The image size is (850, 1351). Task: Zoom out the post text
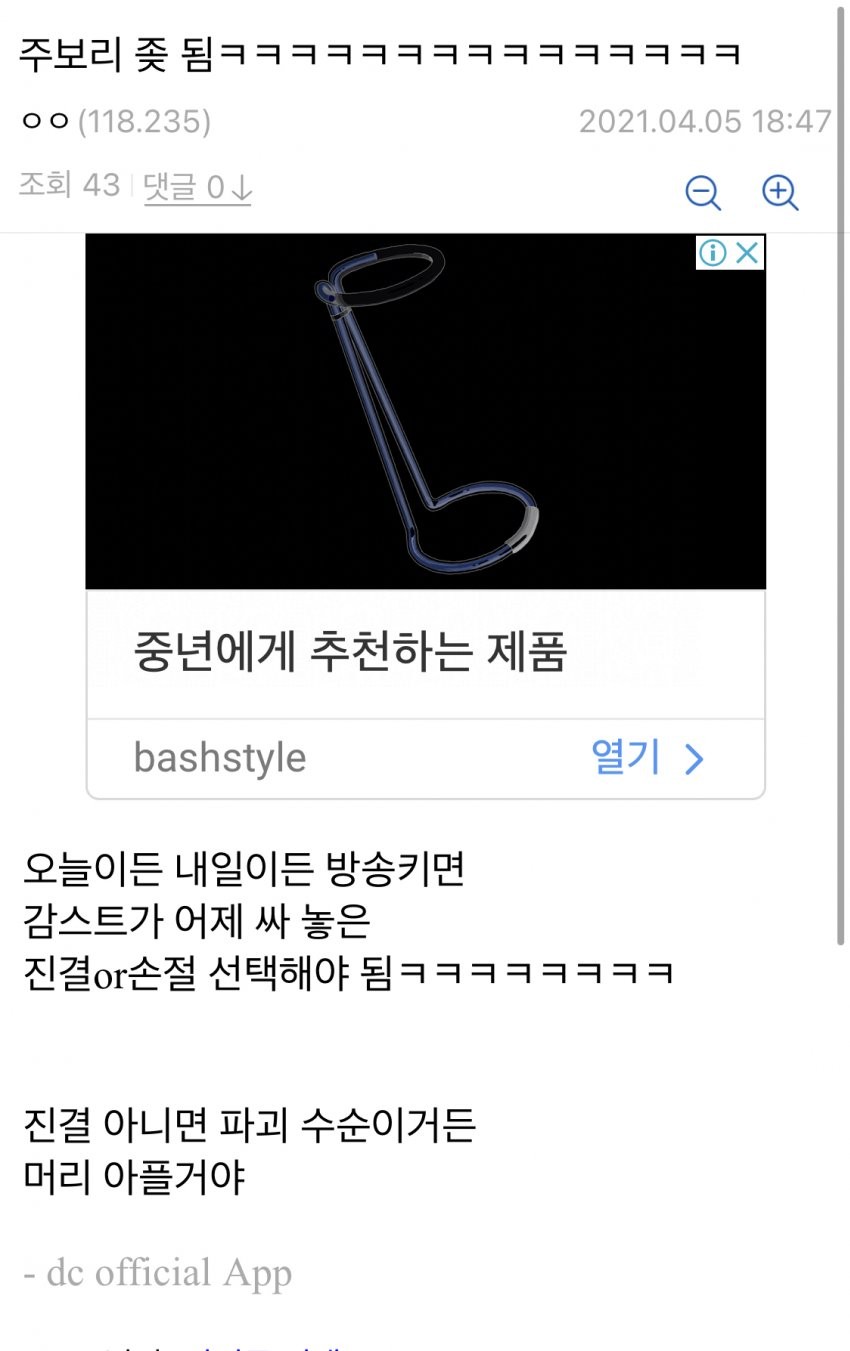[703, 192]
